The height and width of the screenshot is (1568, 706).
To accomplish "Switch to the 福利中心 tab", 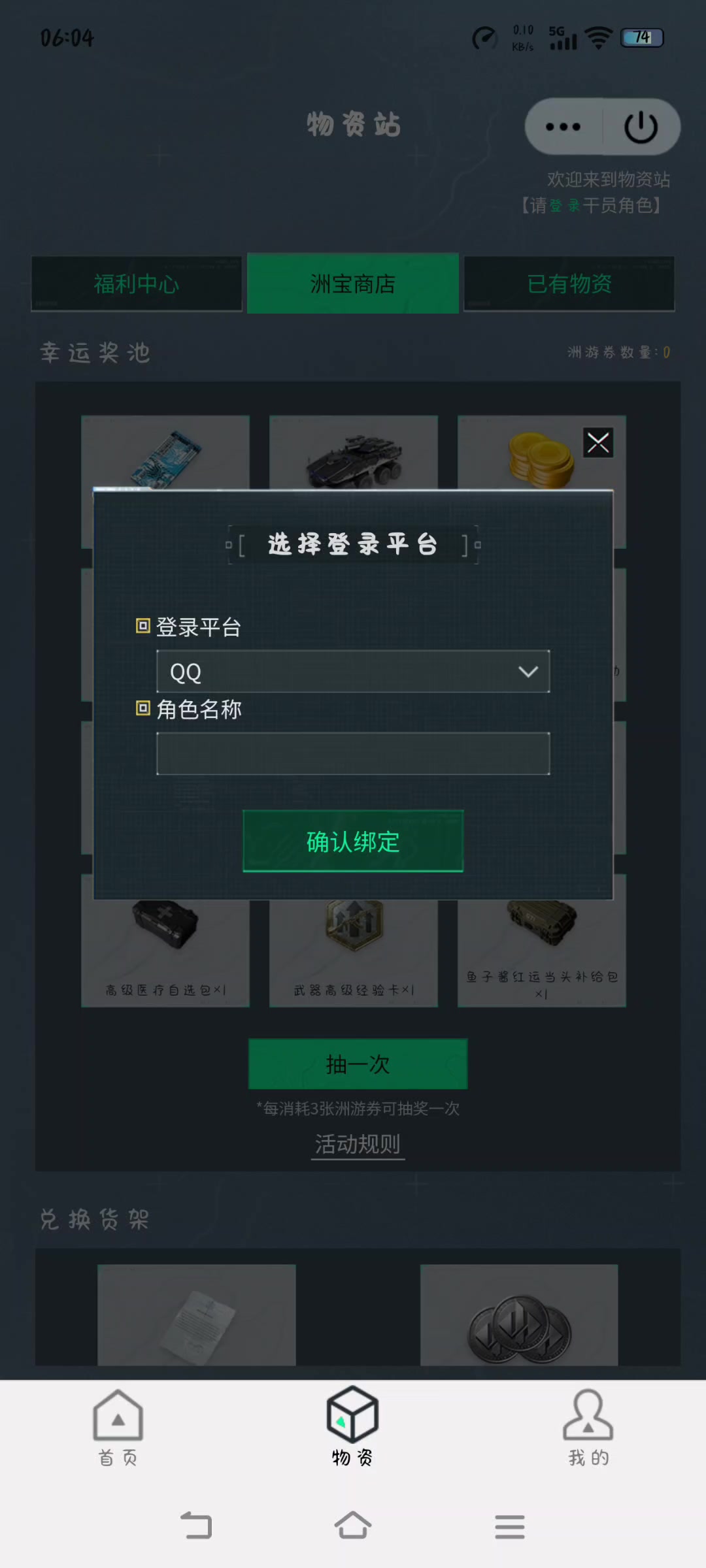I will pos(137,284).
